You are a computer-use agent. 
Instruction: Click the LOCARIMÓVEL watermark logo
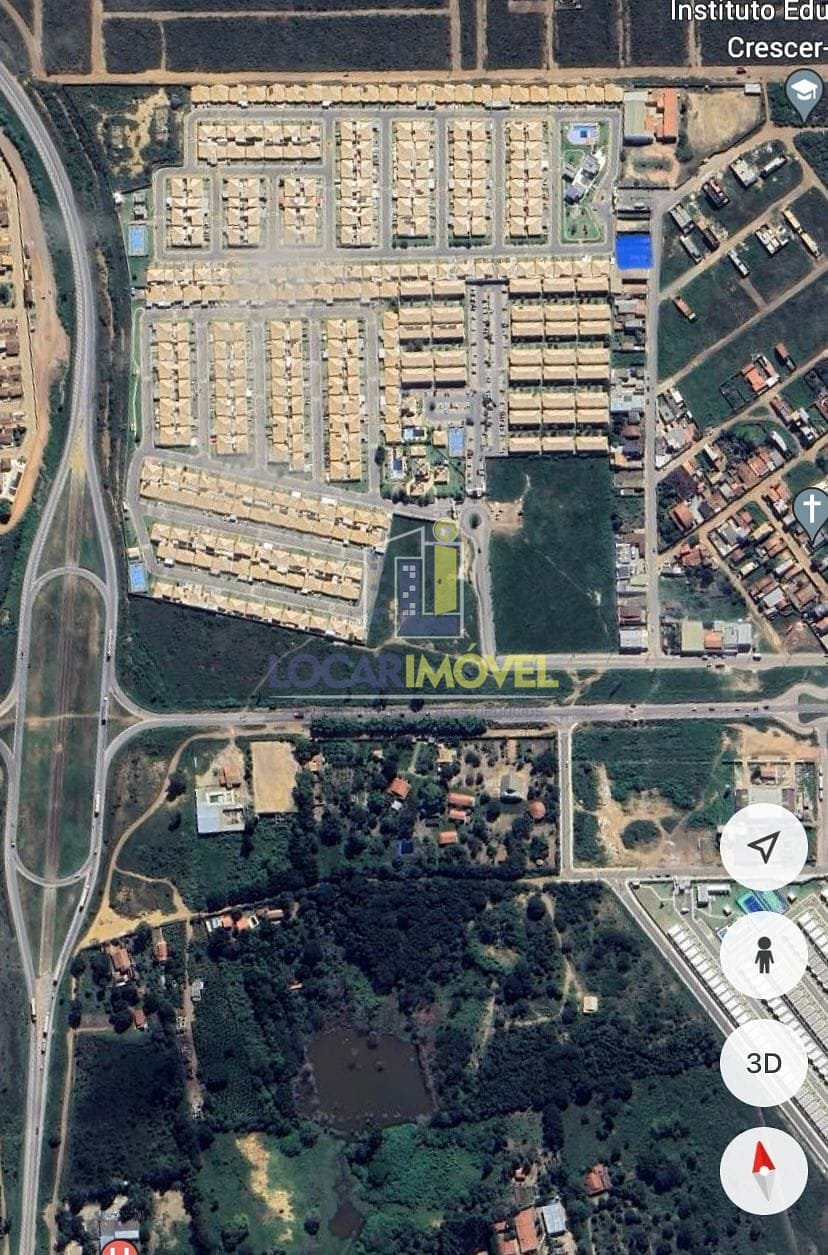(410, 672)
